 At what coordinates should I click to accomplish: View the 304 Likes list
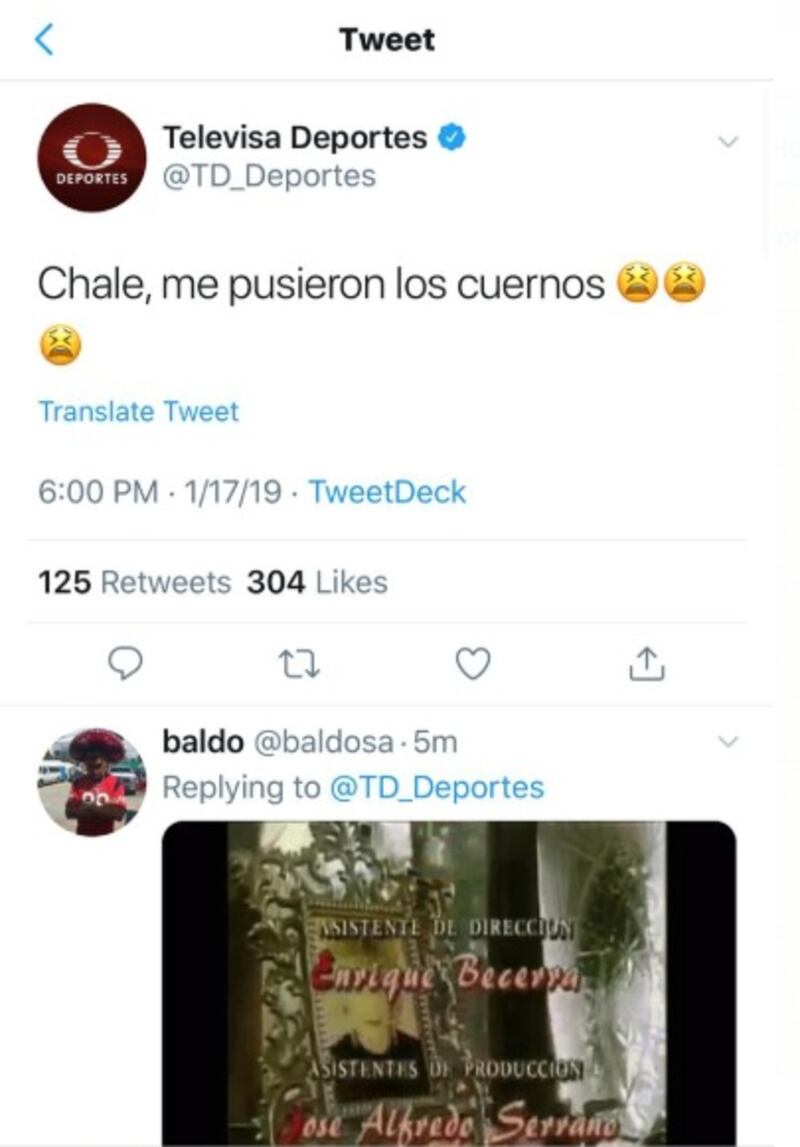pyautogui.click(x=317, y=582)
